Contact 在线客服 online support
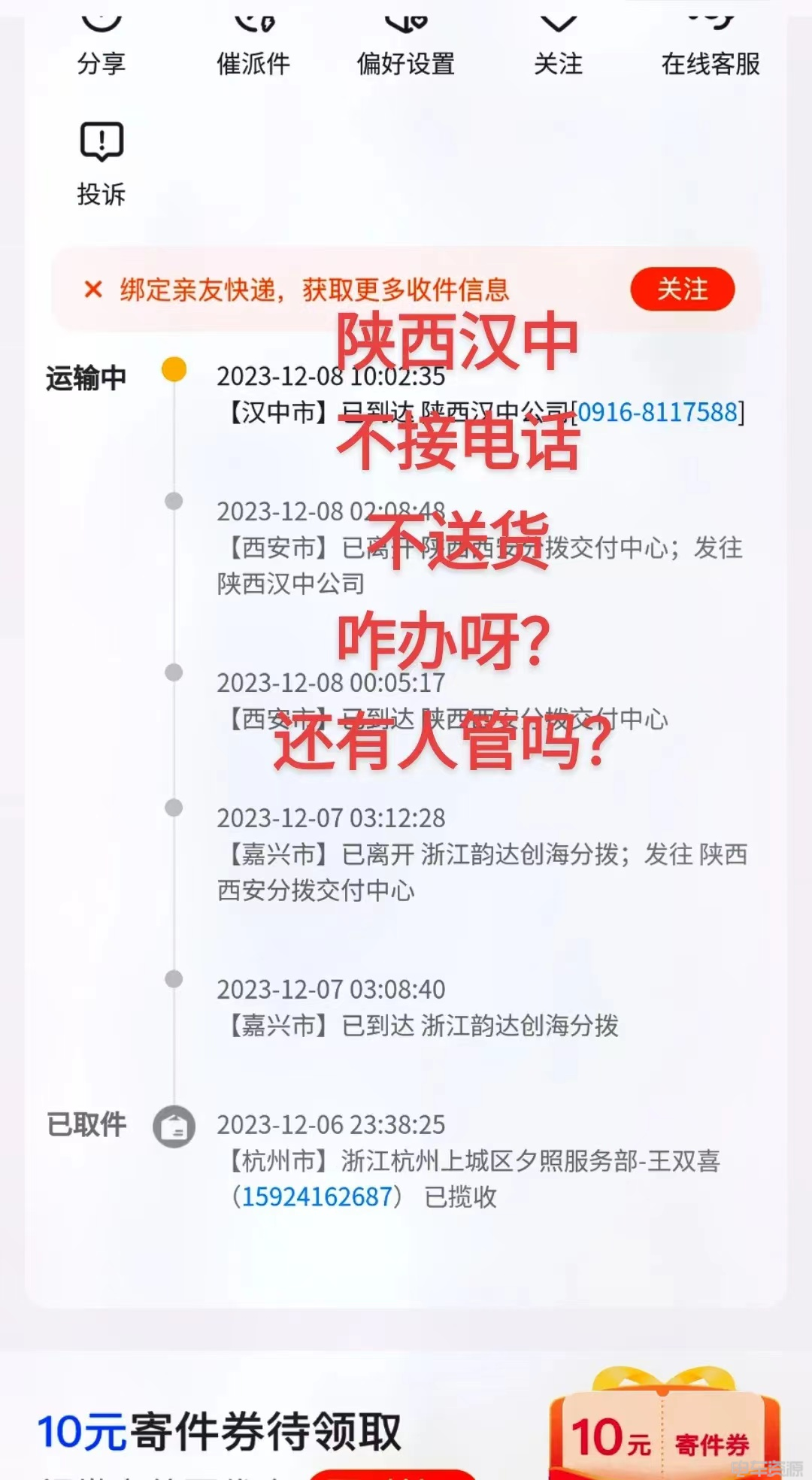Image resolution: width=812 pixels, height=1480 pixels. (710, 47)
